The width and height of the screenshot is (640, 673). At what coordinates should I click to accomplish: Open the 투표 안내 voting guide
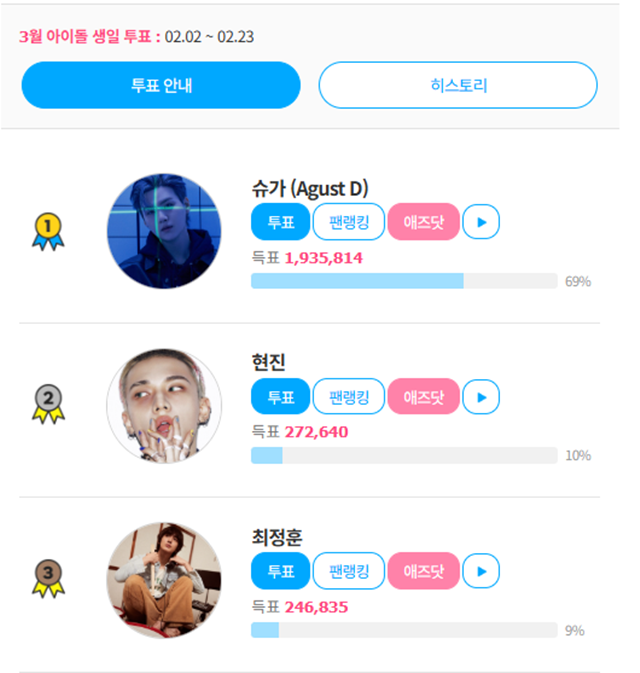(161, 85)
